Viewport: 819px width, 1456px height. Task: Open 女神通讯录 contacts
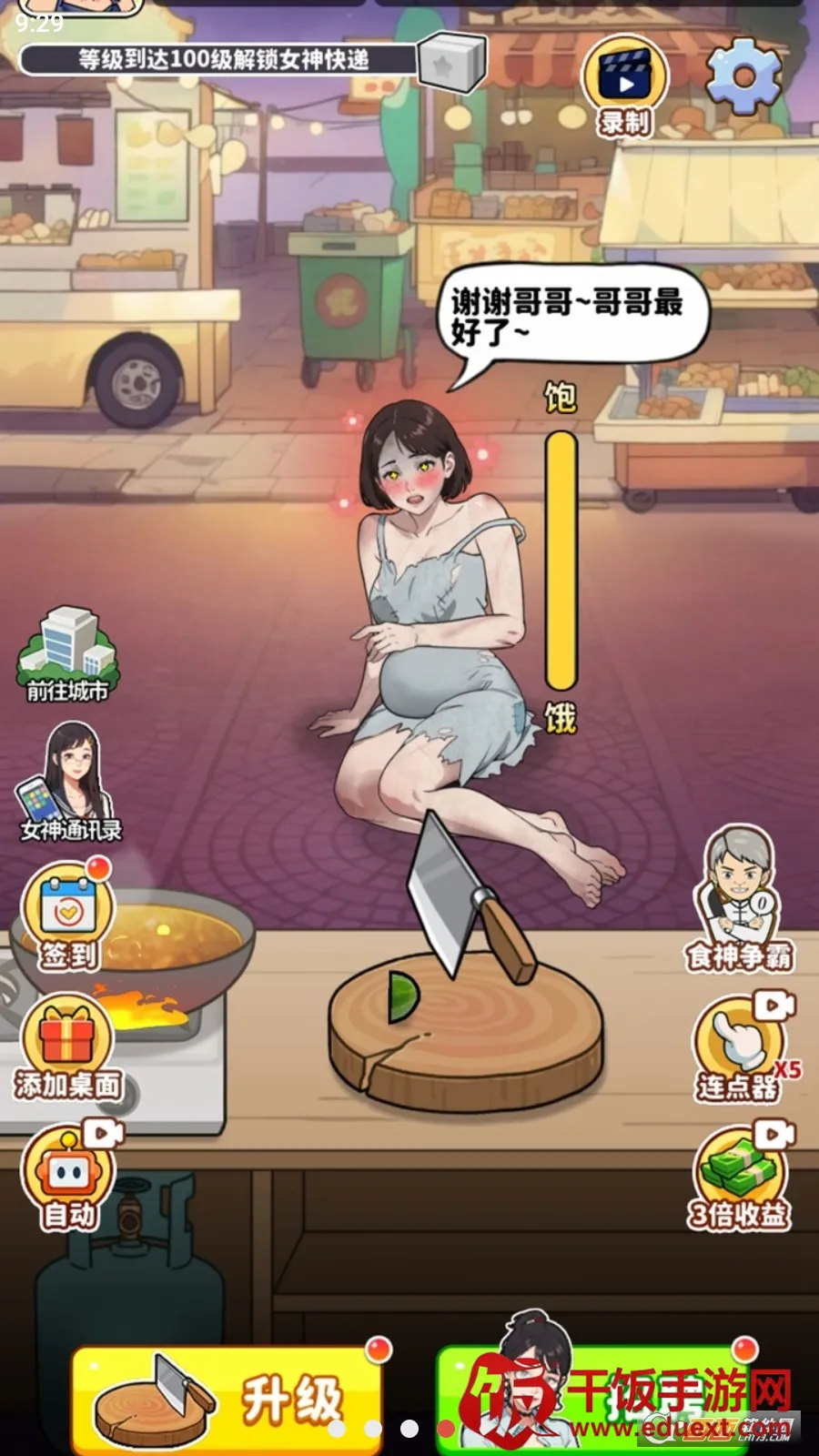point(69,783)
